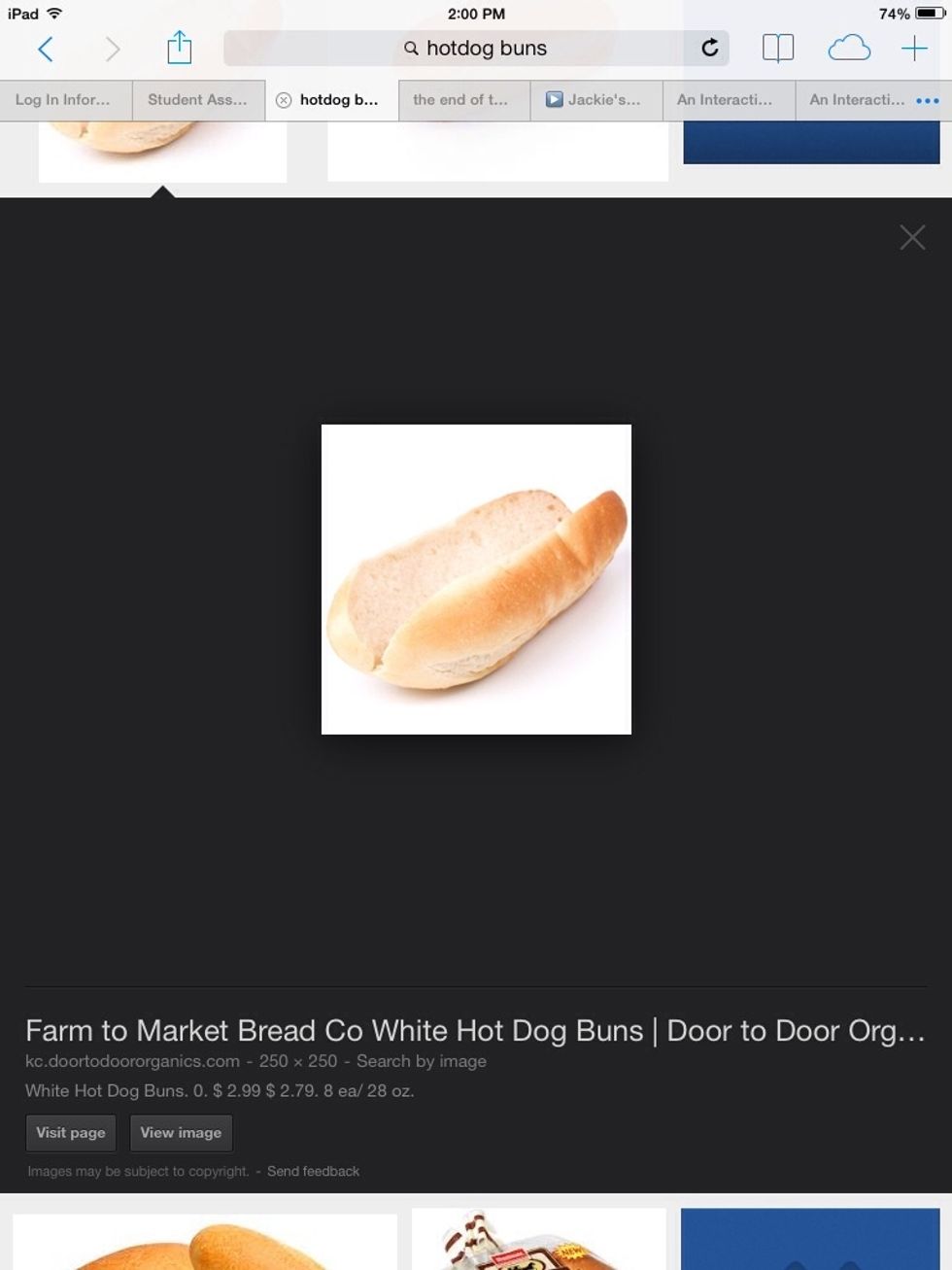Switch to the end of t… tab
Image resolution: width=952 pixels, height=1270 pixels.
coord(460,100)
